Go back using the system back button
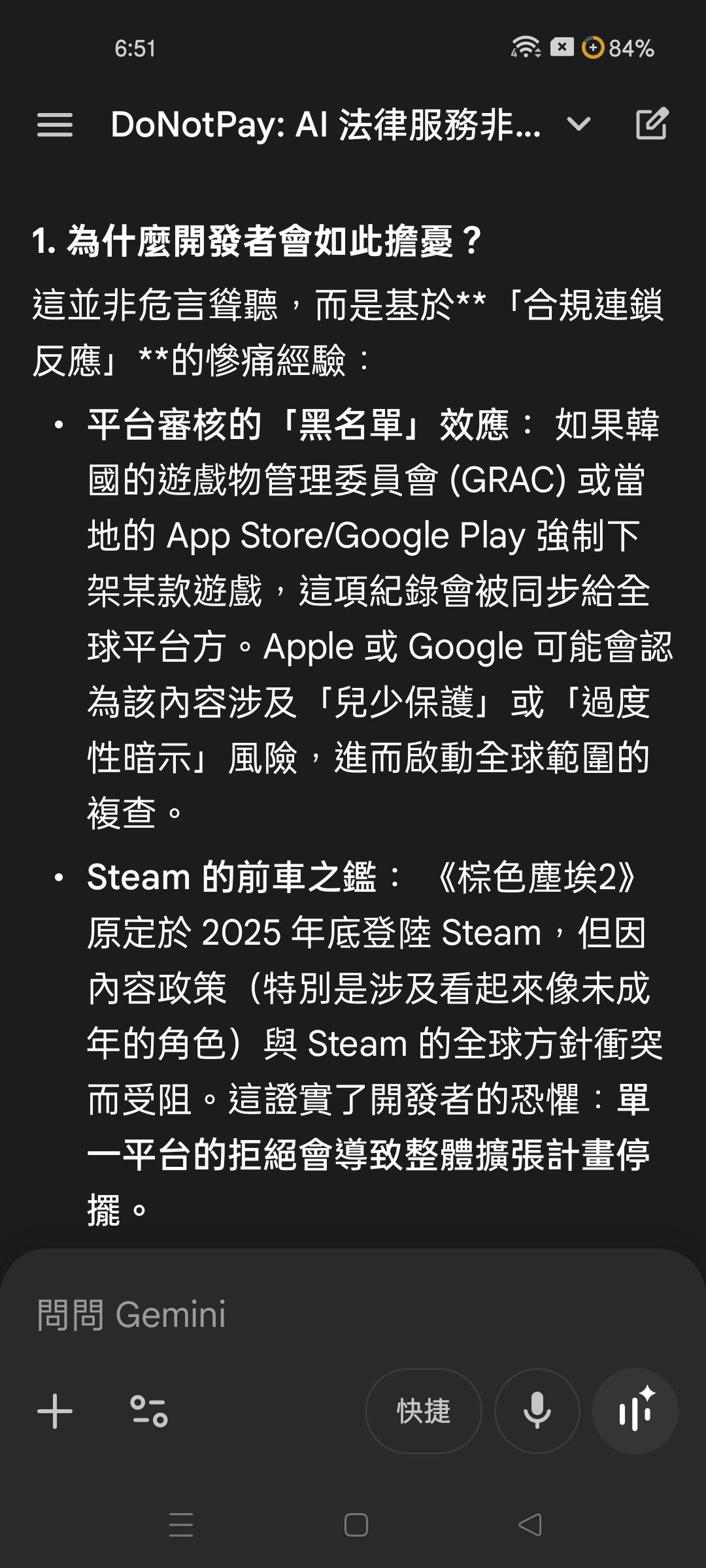 (530, 1525)
